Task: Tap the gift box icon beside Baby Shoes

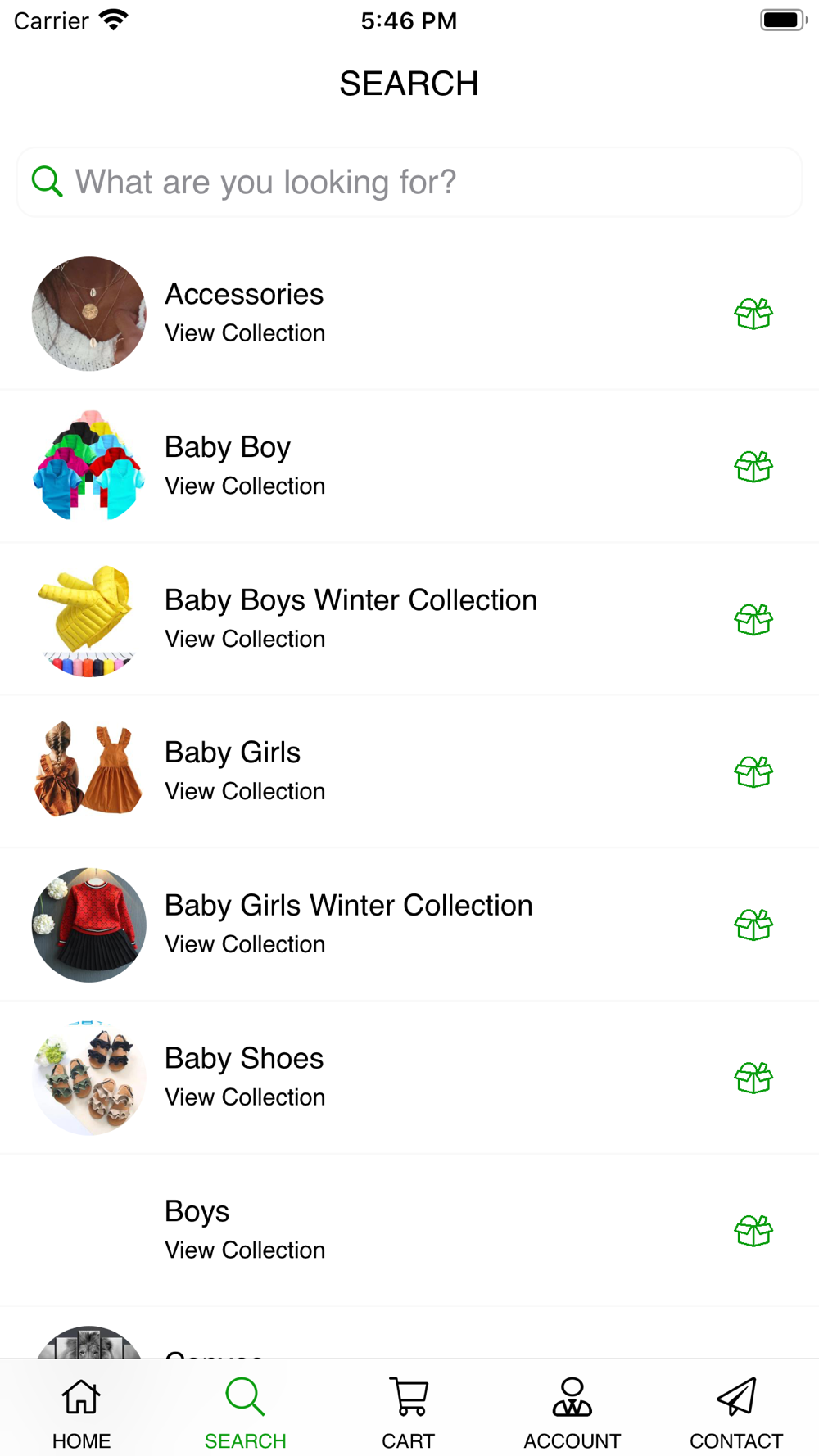Action: pyautogui.click(x=753, y=1078)
